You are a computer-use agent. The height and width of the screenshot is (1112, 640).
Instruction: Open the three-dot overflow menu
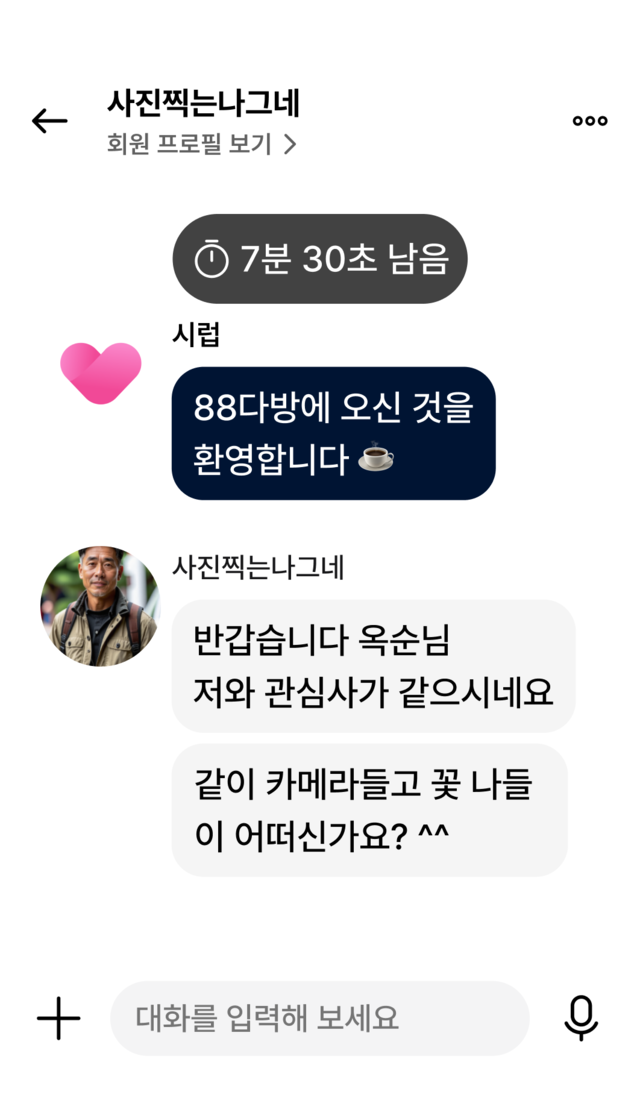click(589, 121)
